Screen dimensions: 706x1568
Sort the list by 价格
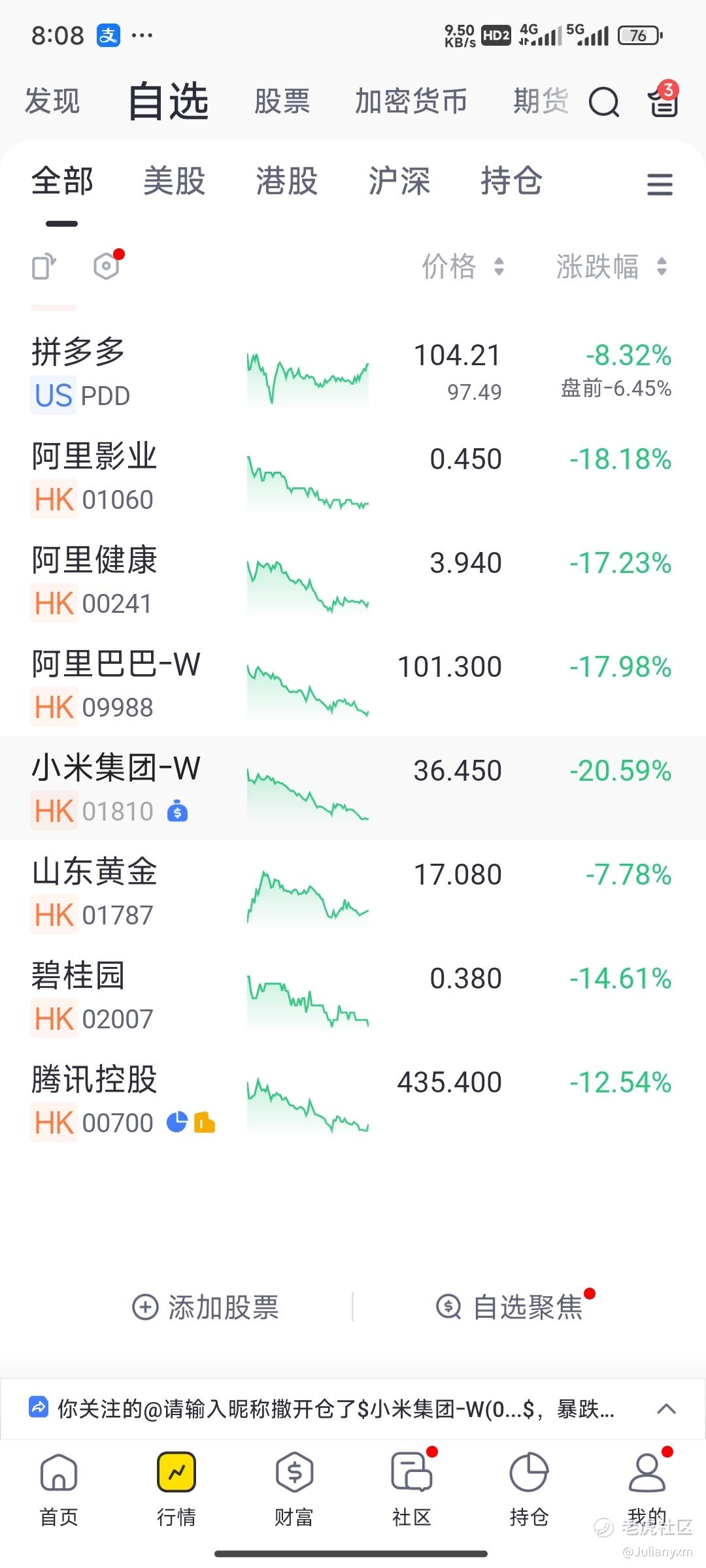[x=463, y=267]
